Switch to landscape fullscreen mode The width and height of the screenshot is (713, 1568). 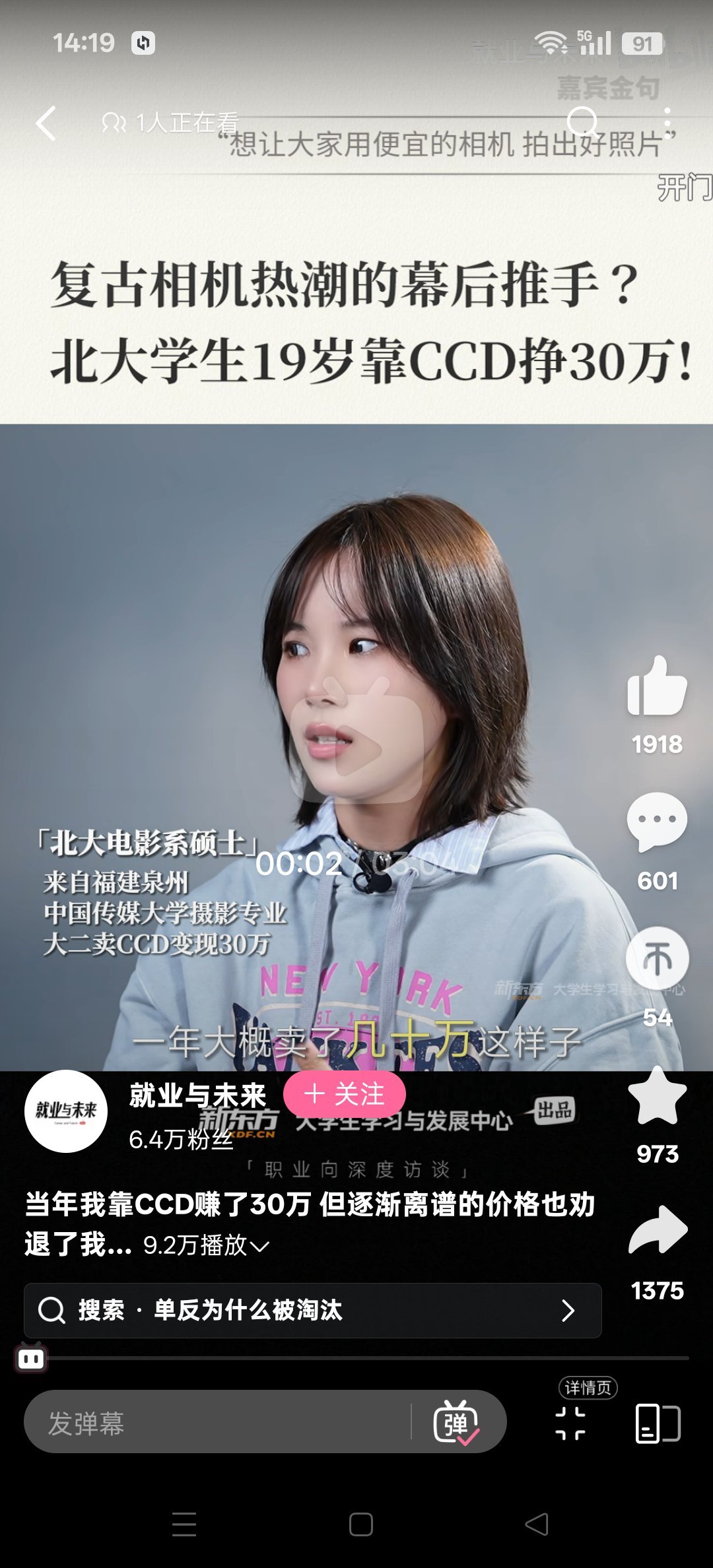click(x=657, y=1422)
